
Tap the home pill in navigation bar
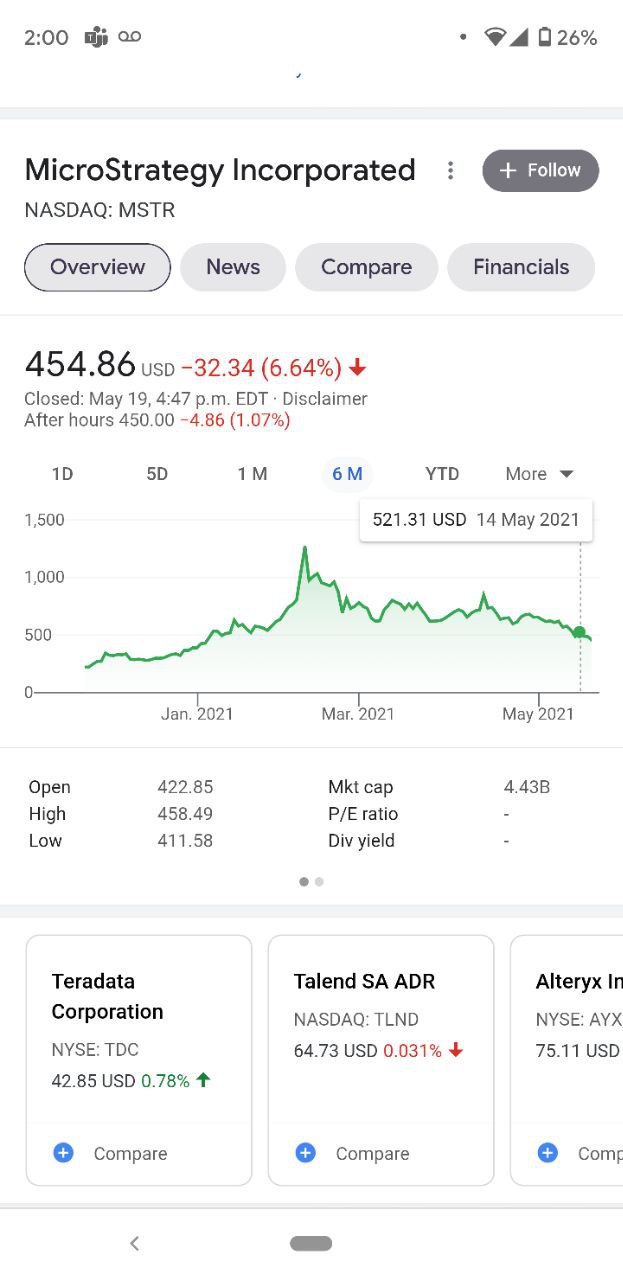coord(311,1243)
